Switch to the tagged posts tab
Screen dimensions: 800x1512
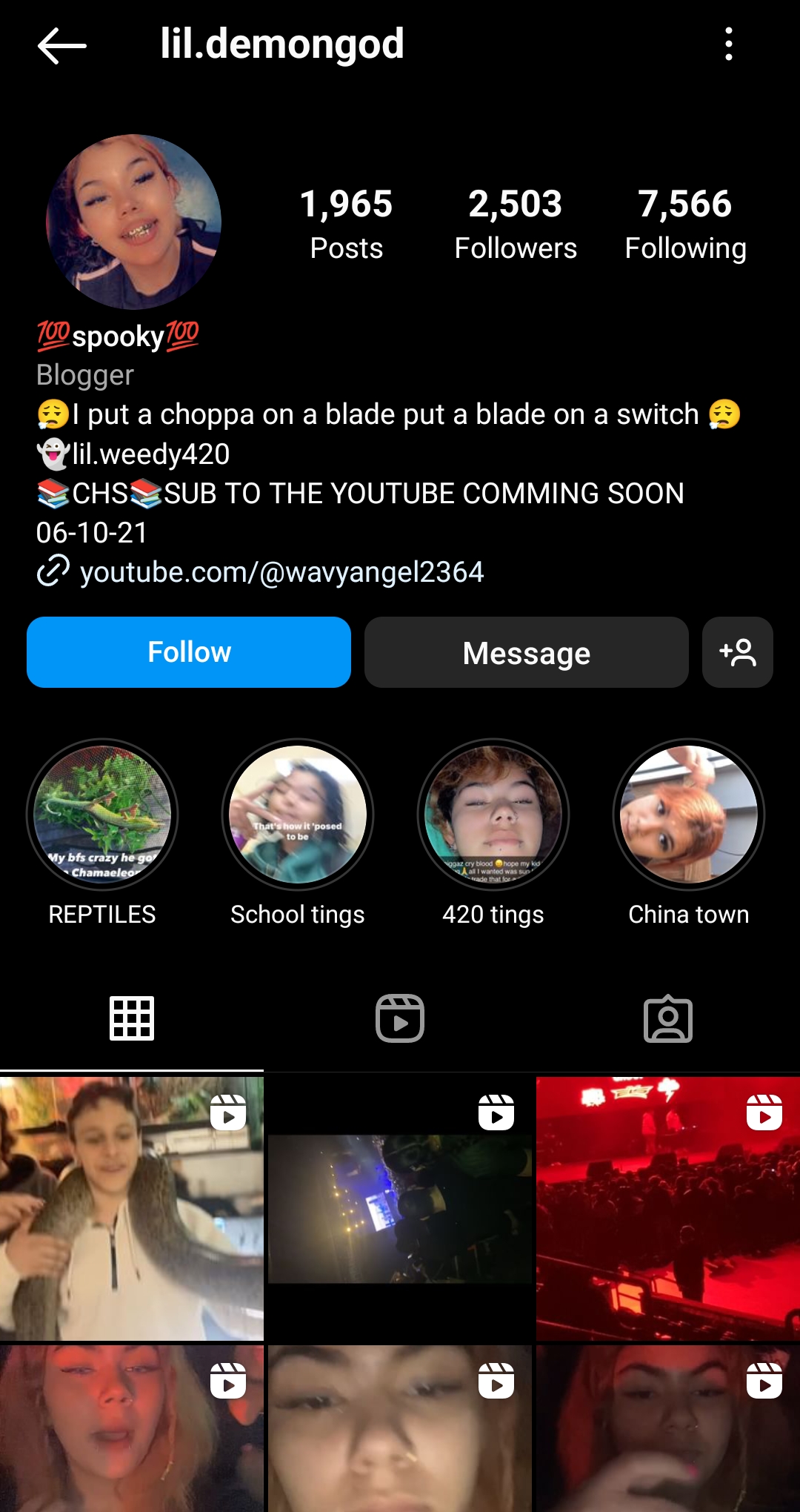point(668,1018)
